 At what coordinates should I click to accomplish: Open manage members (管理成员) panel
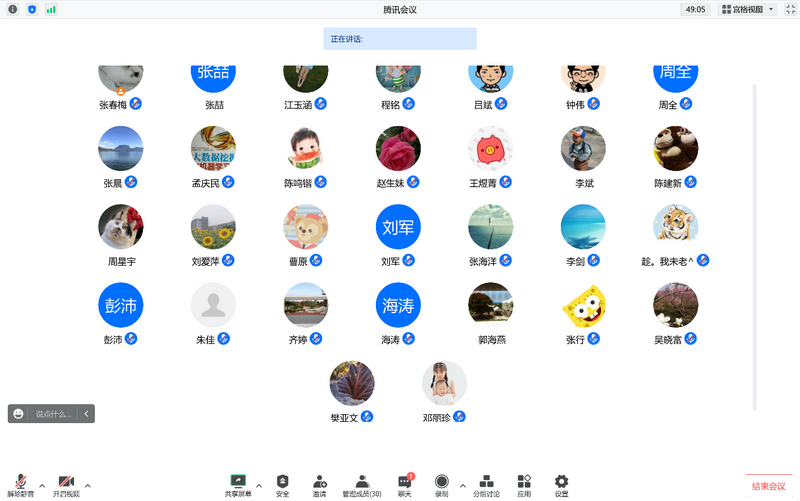(362, 484)
